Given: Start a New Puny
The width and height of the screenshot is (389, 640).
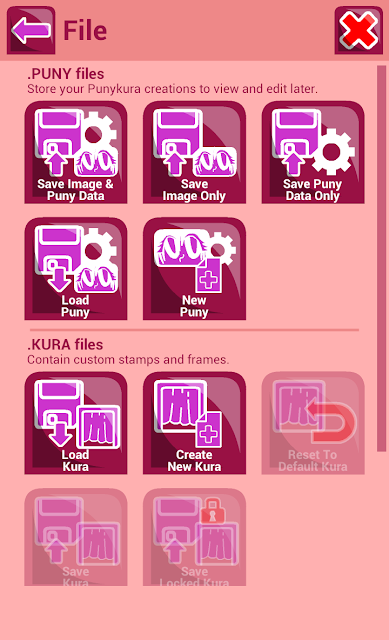Looking at the screenshot, I should click(x=194, y=269).
